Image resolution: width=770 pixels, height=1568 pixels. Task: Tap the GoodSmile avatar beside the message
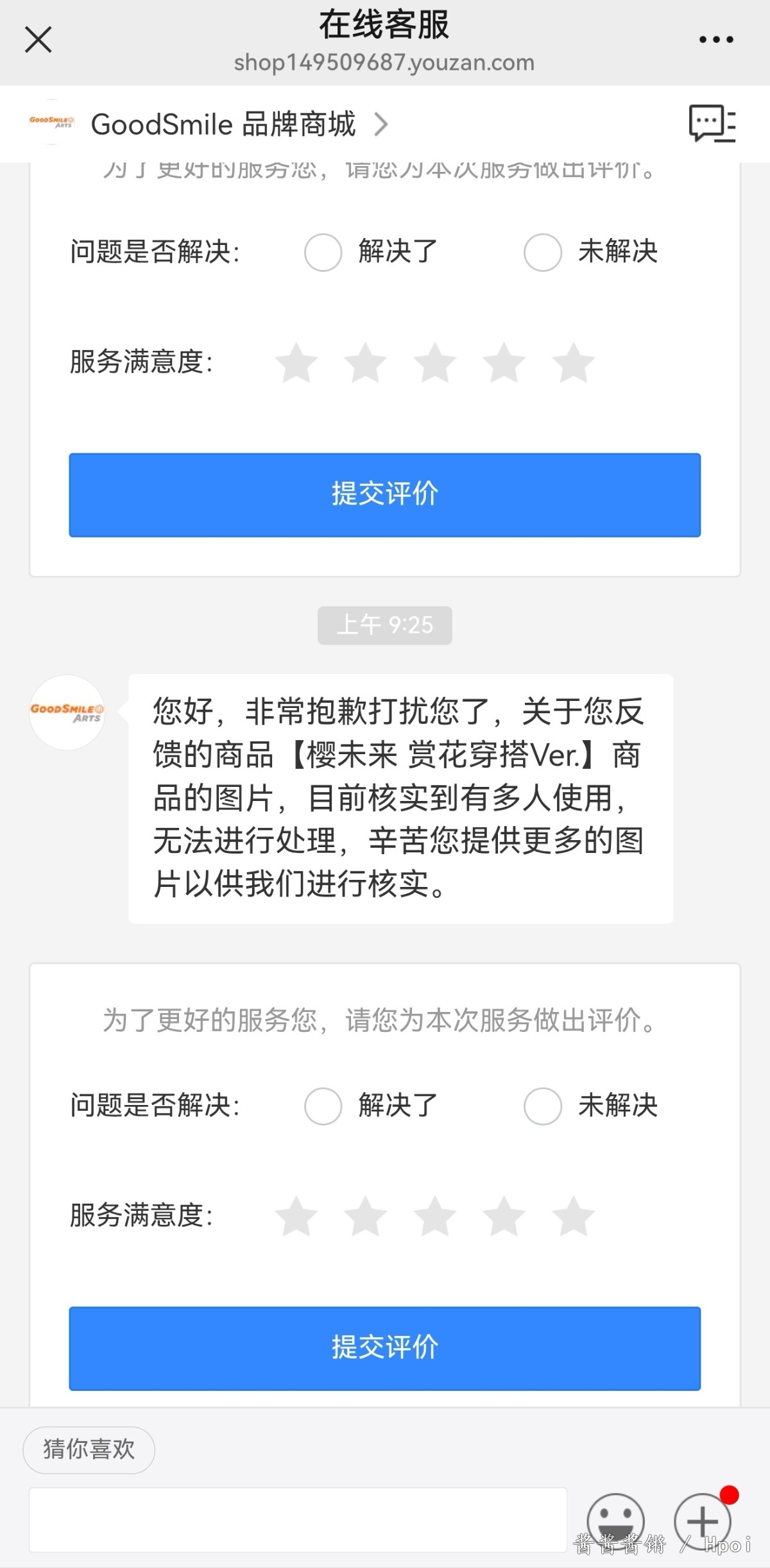pyautogui.click(x=67, y=712)
